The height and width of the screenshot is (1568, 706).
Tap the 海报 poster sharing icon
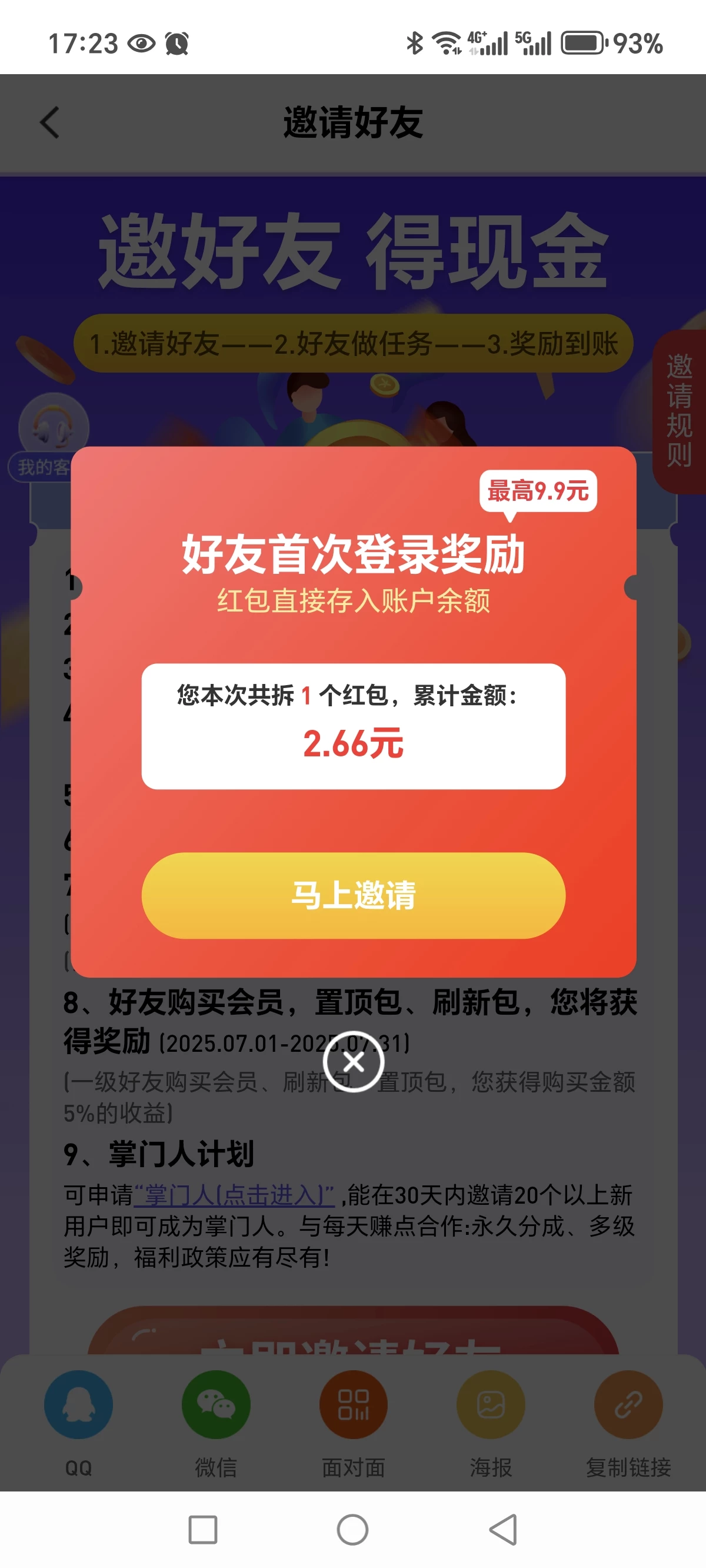coord(491,1403)
